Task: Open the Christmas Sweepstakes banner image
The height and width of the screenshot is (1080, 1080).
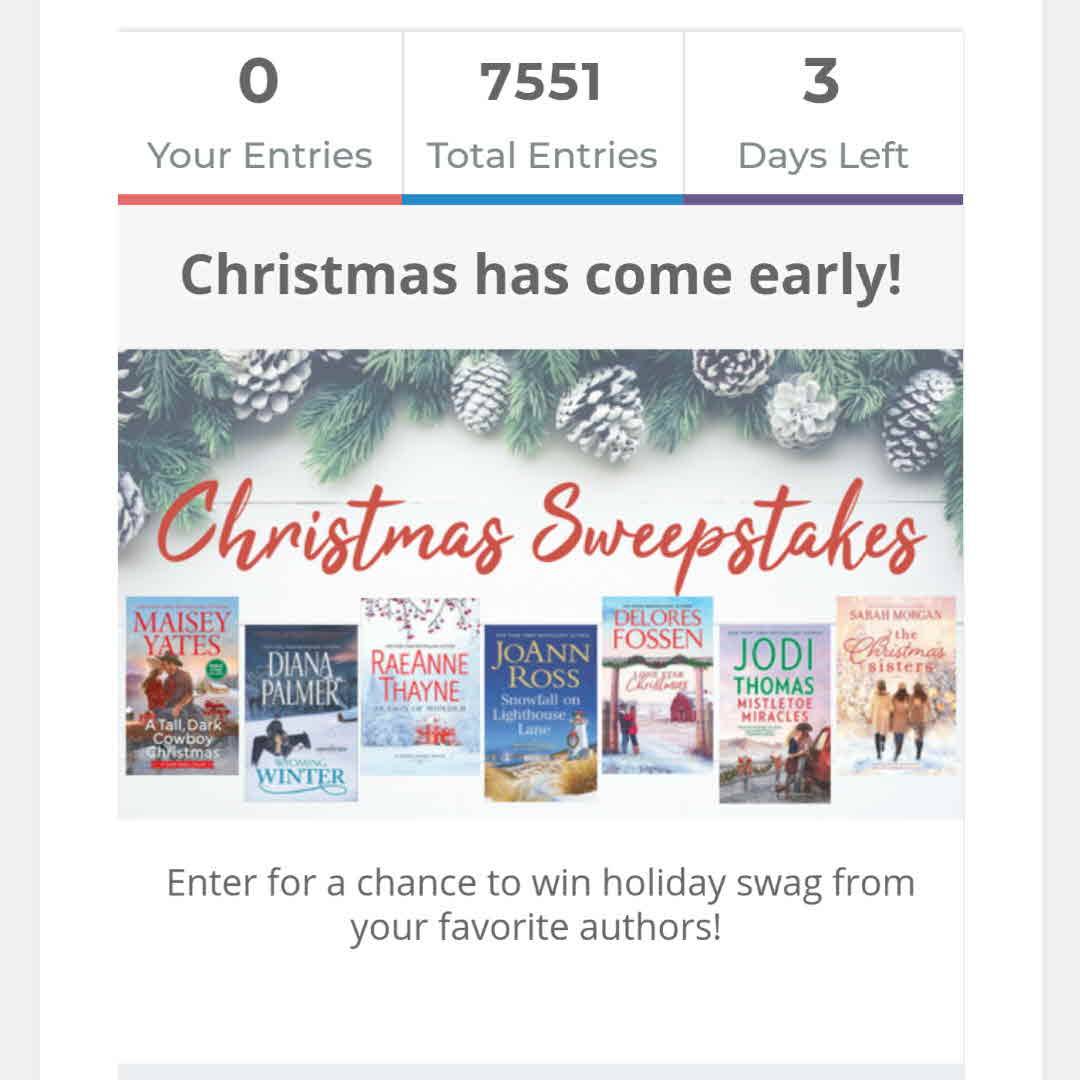Action: point(540,582)
